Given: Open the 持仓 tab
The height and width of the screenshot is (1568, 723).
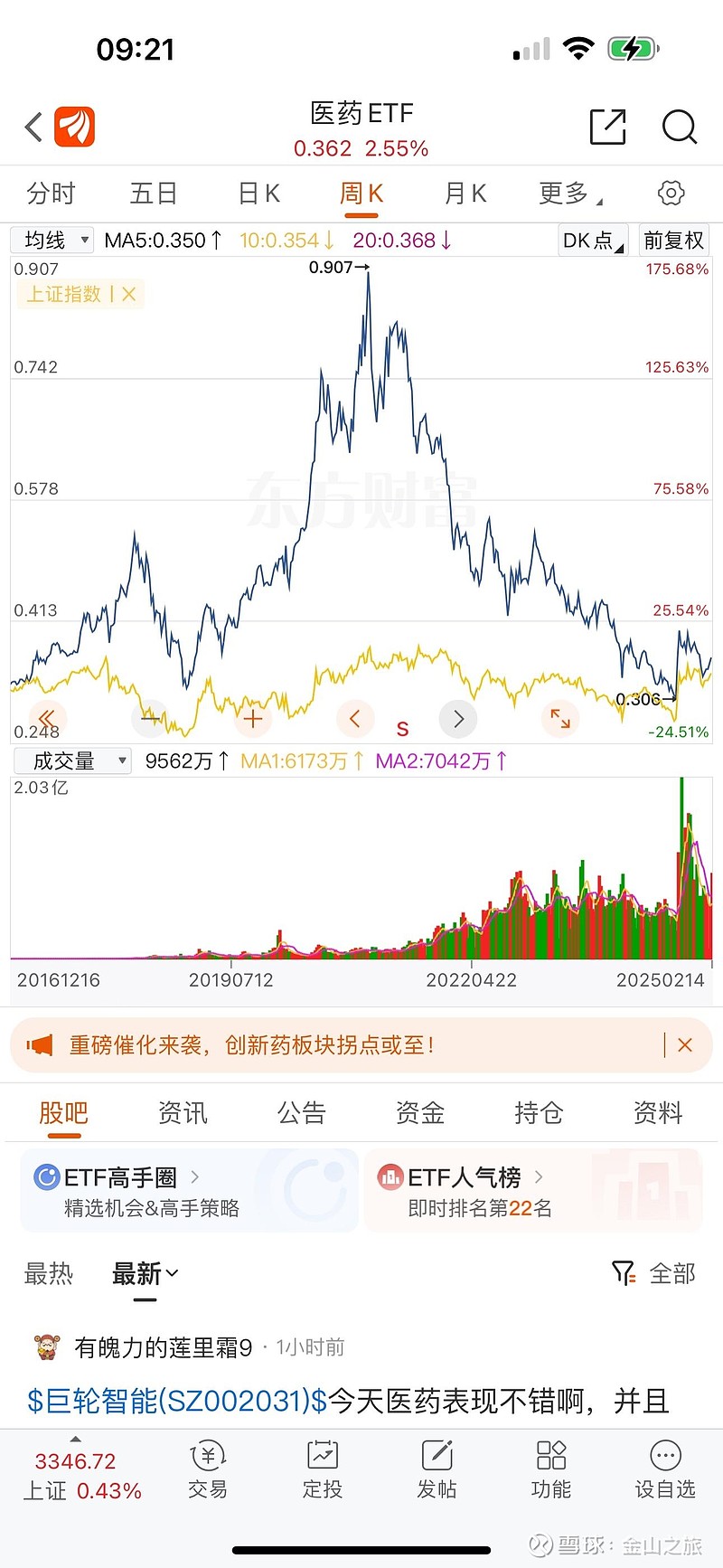Looking at the screenshot, I should 539,1113.
